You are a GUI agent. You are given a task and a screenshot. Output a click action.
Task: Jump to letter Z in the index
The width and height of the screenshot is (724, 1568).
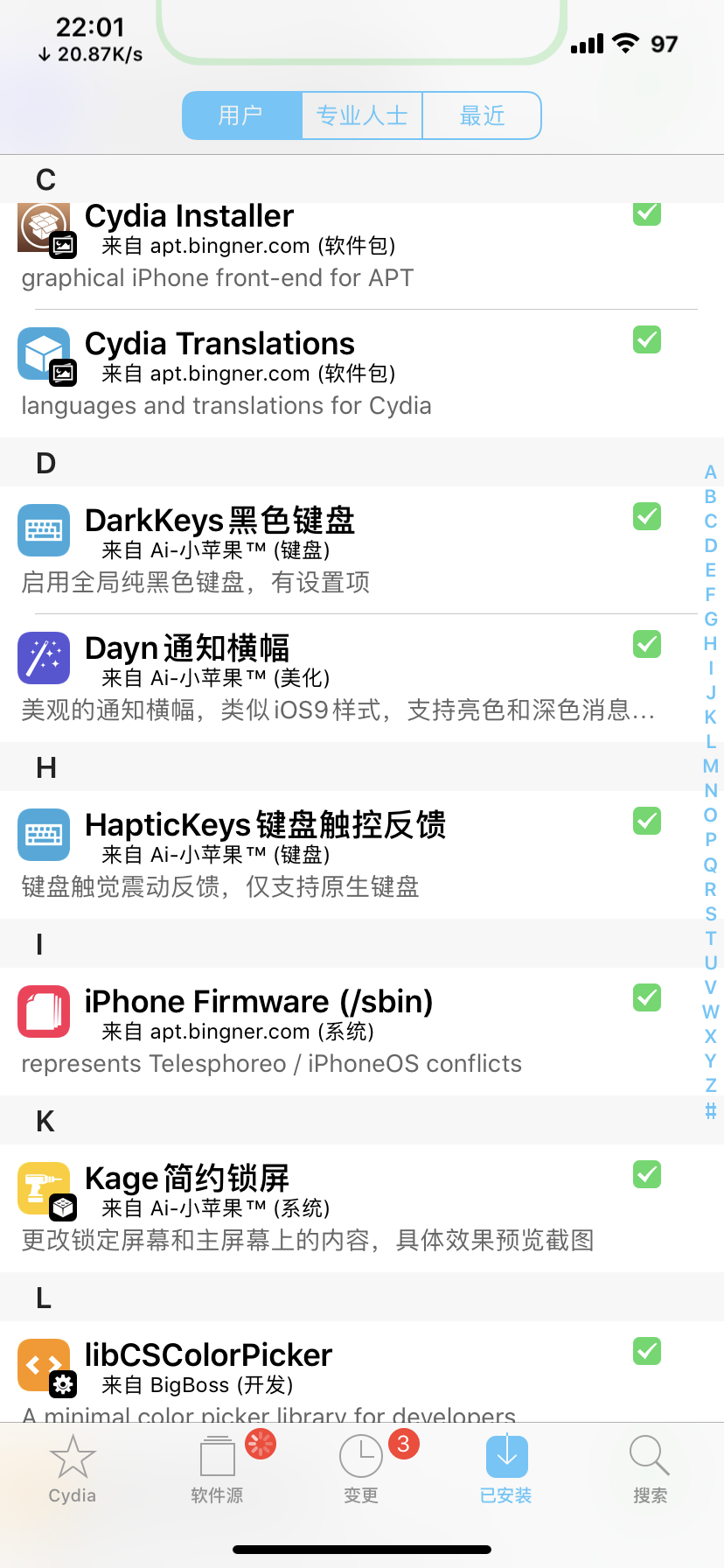(x=711, y=1086)
